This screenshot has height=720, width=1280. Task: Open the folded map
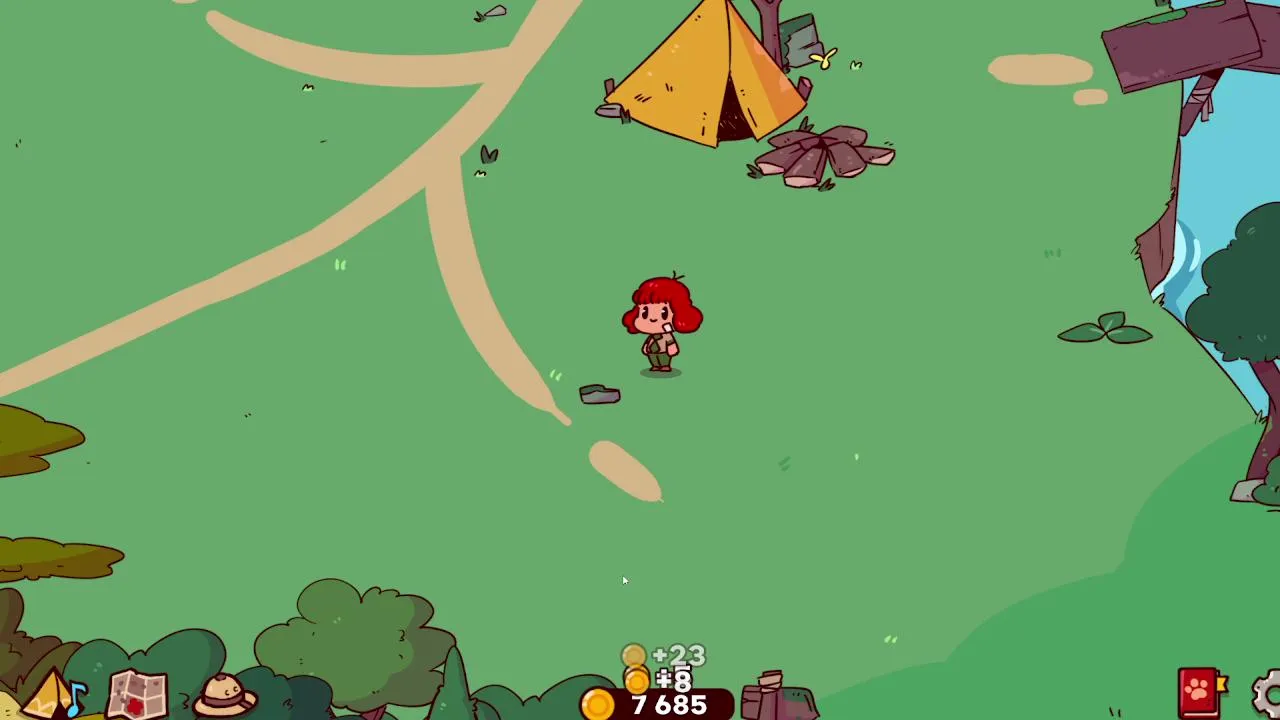click(137, 695)
